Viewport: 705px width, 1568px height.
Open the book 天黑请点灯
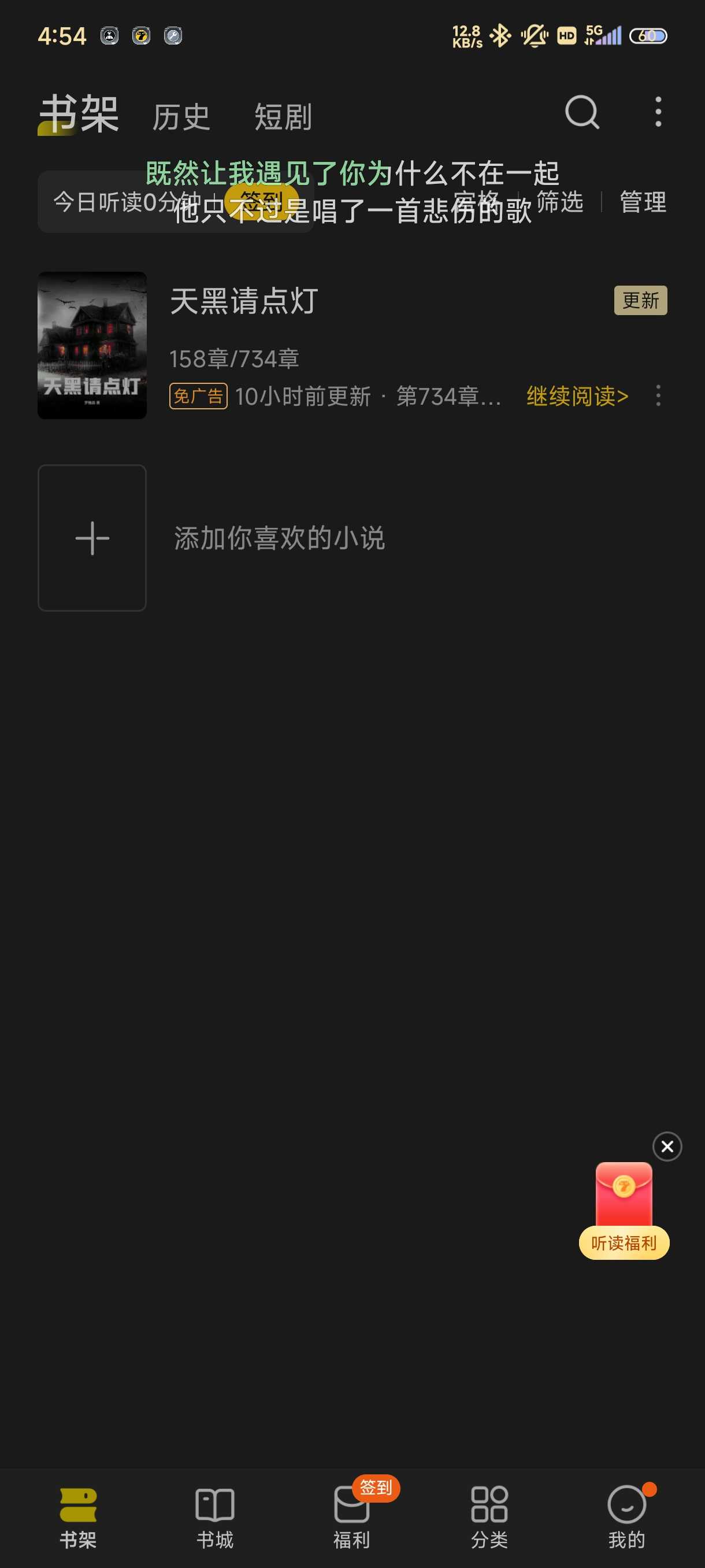click(243, 302)
